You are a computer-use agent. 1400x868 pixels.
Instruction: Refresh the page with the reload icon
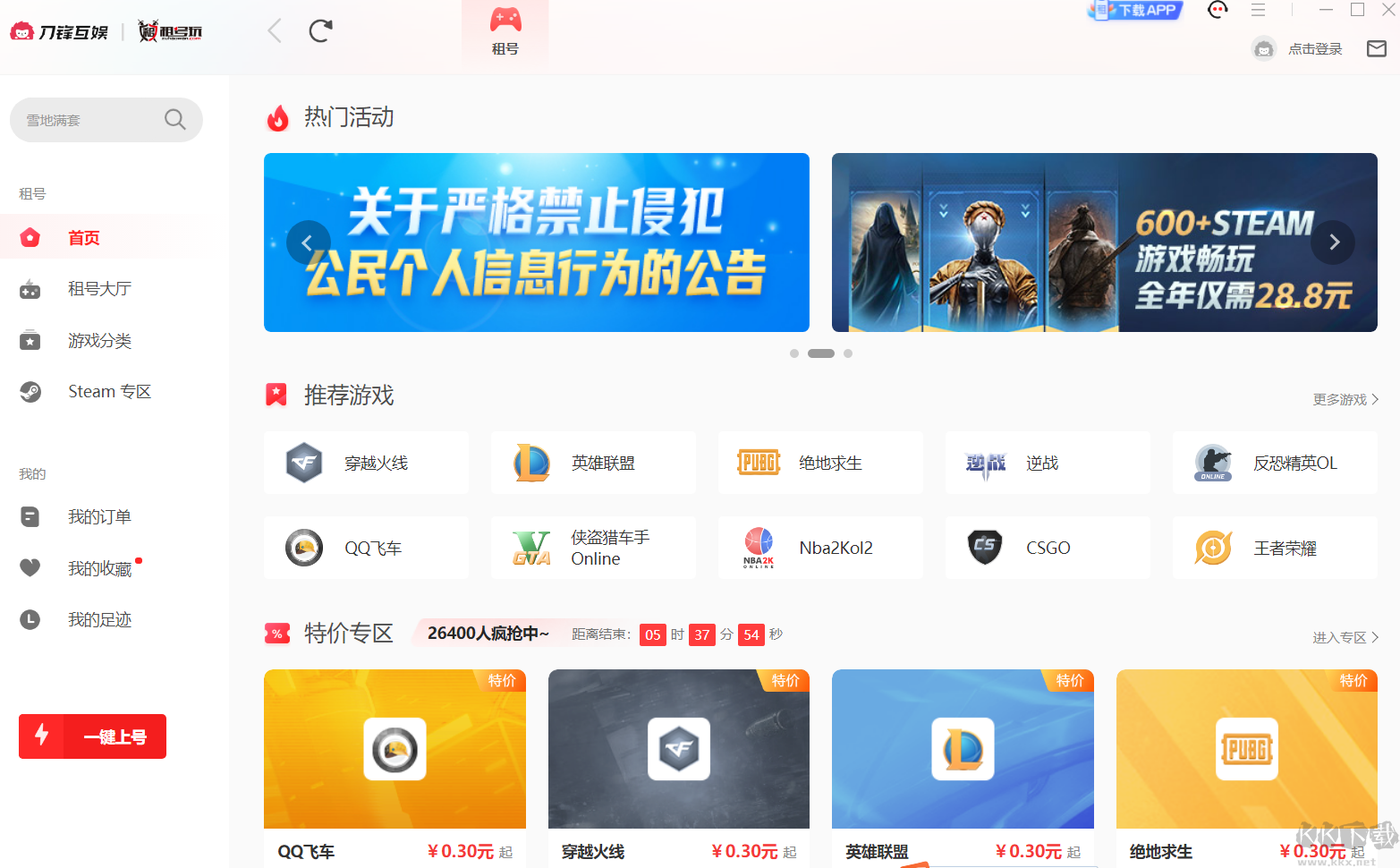pos(320,31)
